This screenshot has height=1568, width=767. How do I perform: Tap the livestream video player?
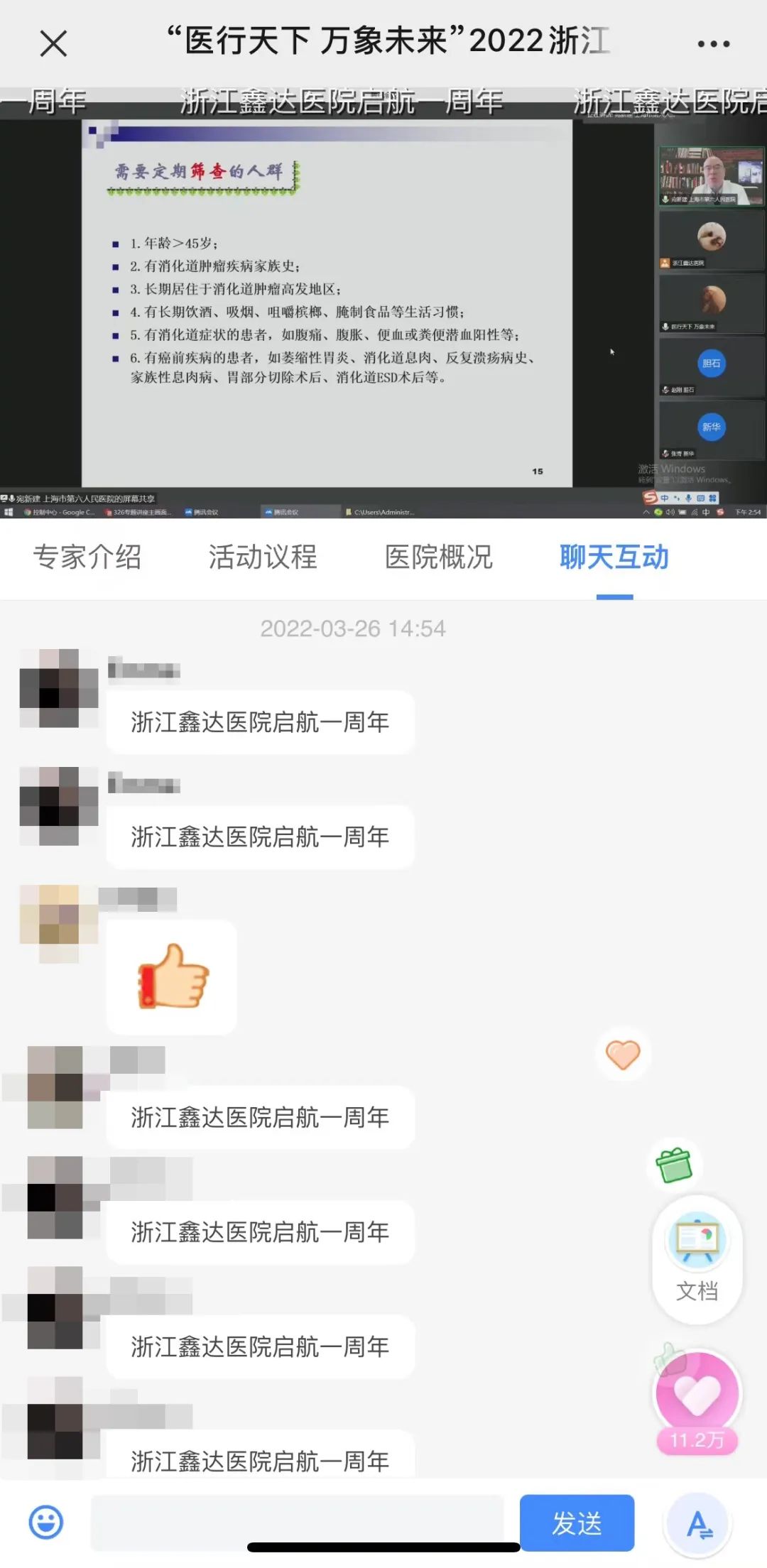click(327, 305)
